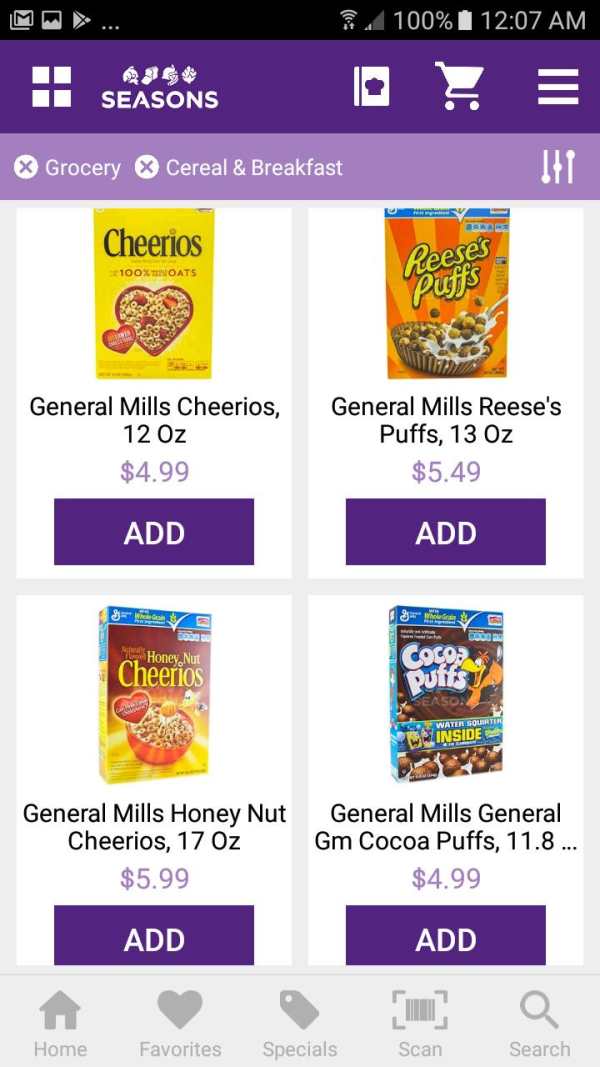Screen dimensions: 600x1067
Task: Add General Mills Cheerios 12 Oz to cart
Action: pyautogui.click(x=154, y=532)
